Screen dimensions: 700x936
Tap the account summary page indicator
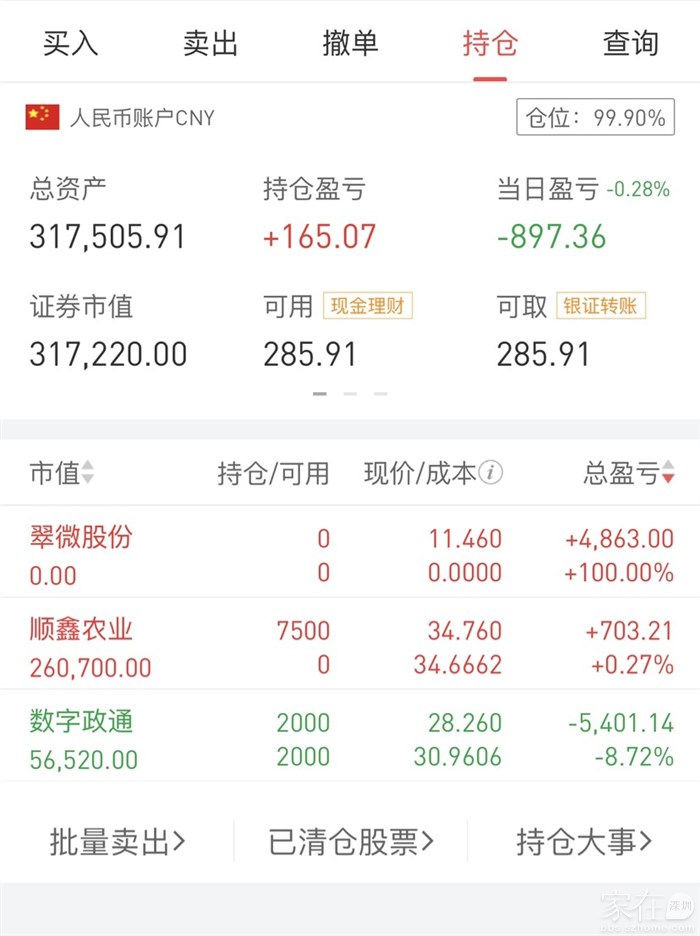pos(350,394)
